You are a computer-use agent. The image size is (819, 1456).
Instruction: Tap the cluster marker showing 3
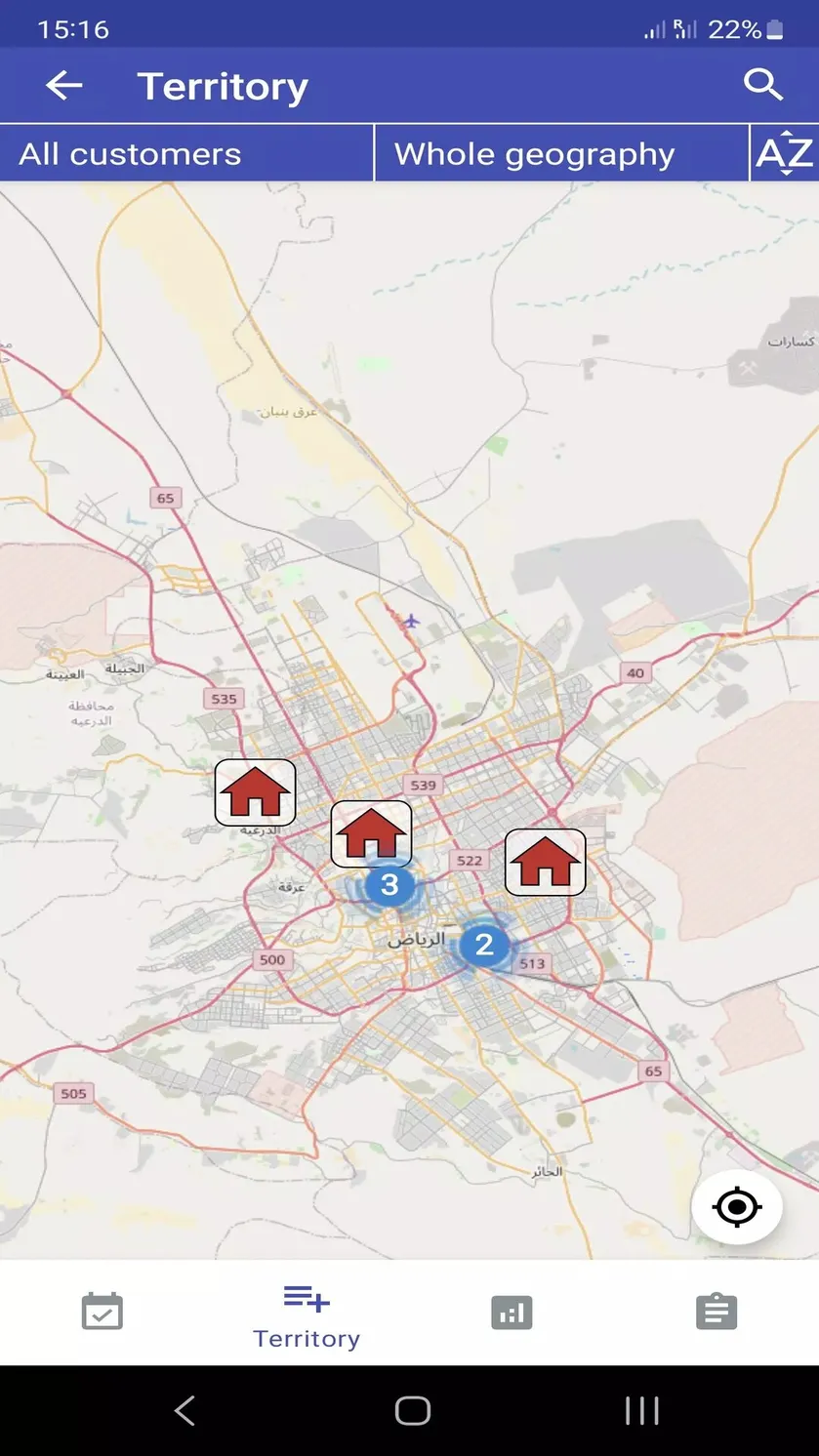[x=389, y=885]
